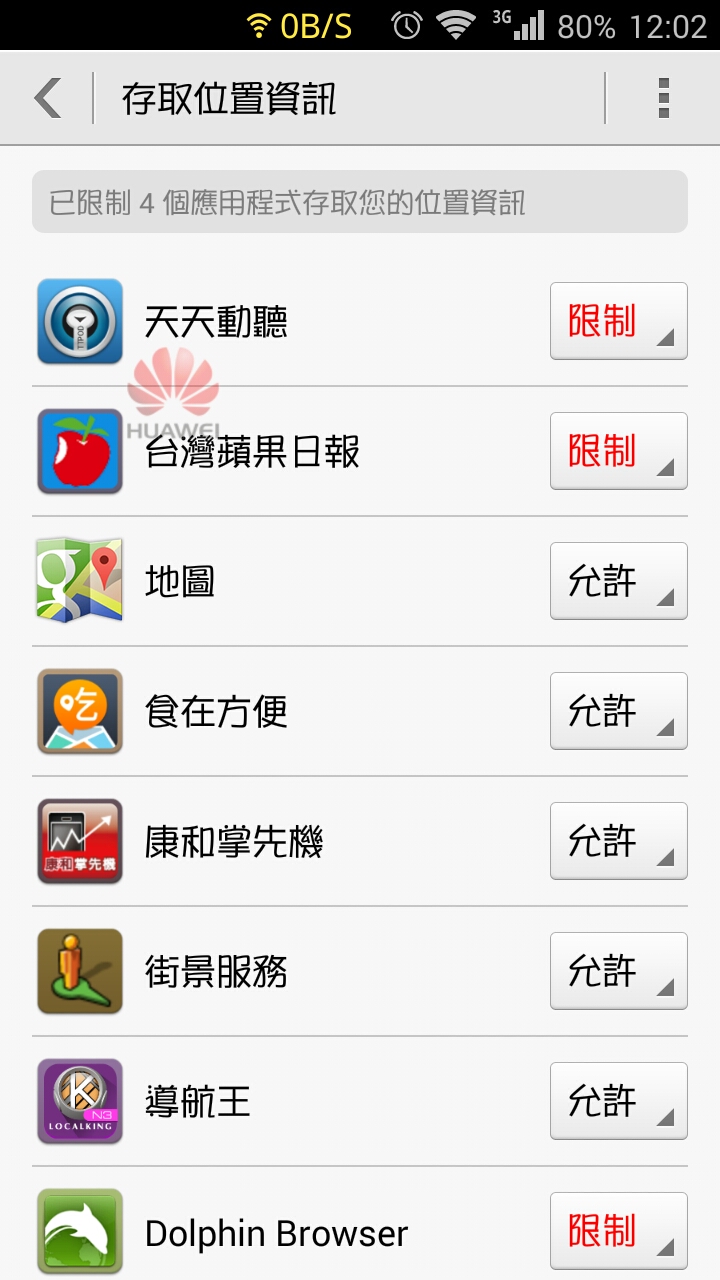Change 食在方便 location access setting
The height and width of the screenshot is (1280, 720).
619,711
